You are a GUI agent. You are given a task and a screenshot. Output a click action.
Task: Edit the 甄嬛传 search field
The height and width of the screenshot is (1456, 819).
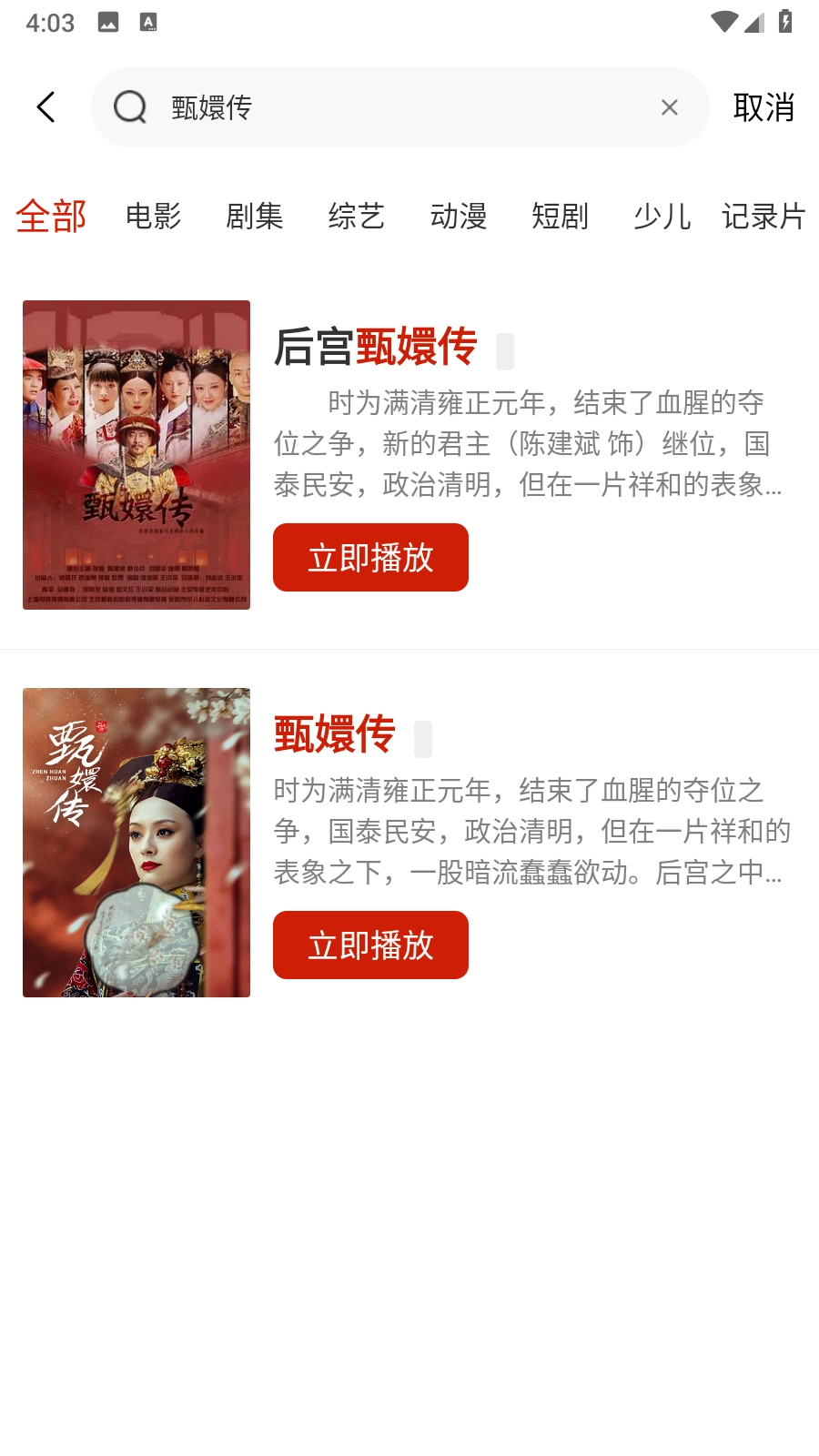coord(400,107)
